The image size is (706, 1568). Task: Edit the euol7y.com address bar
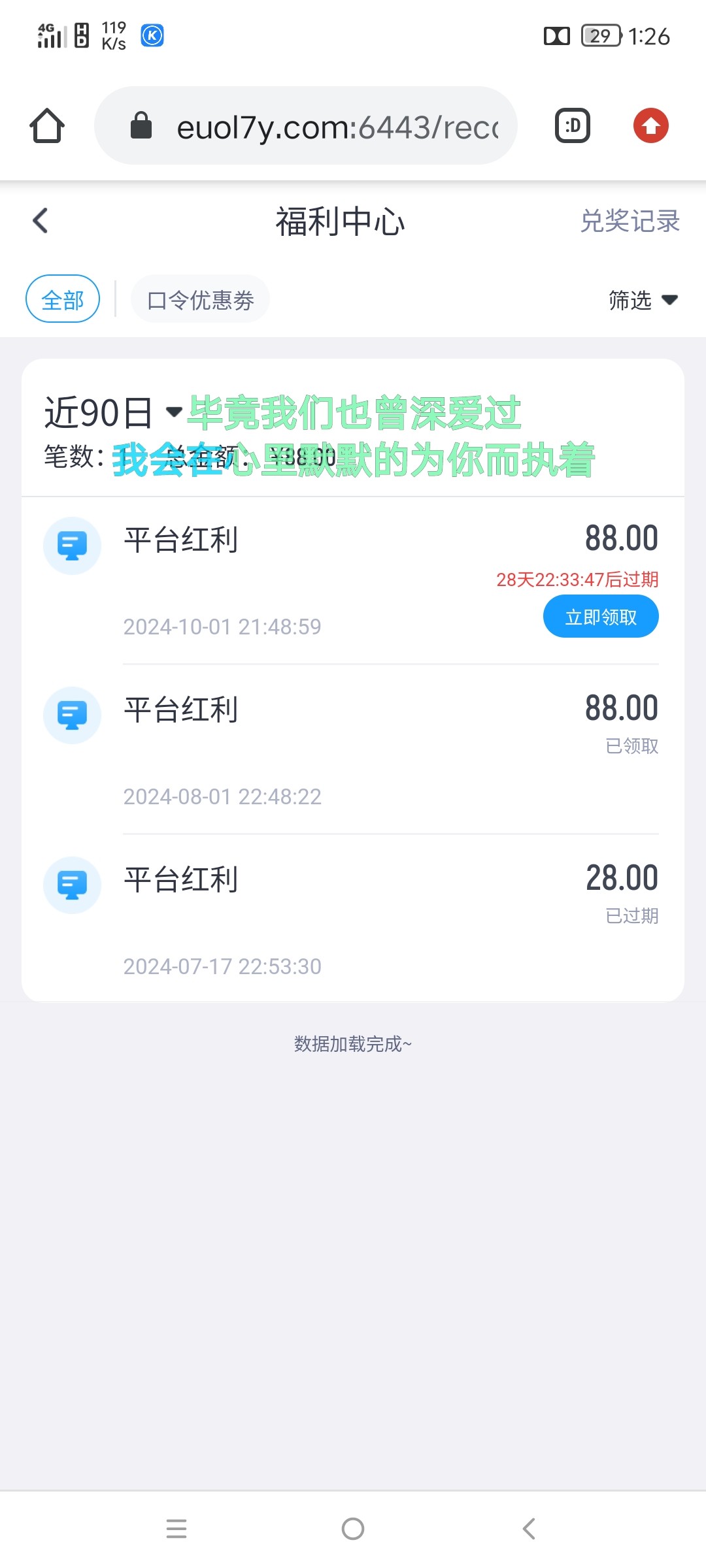point(337,127)
